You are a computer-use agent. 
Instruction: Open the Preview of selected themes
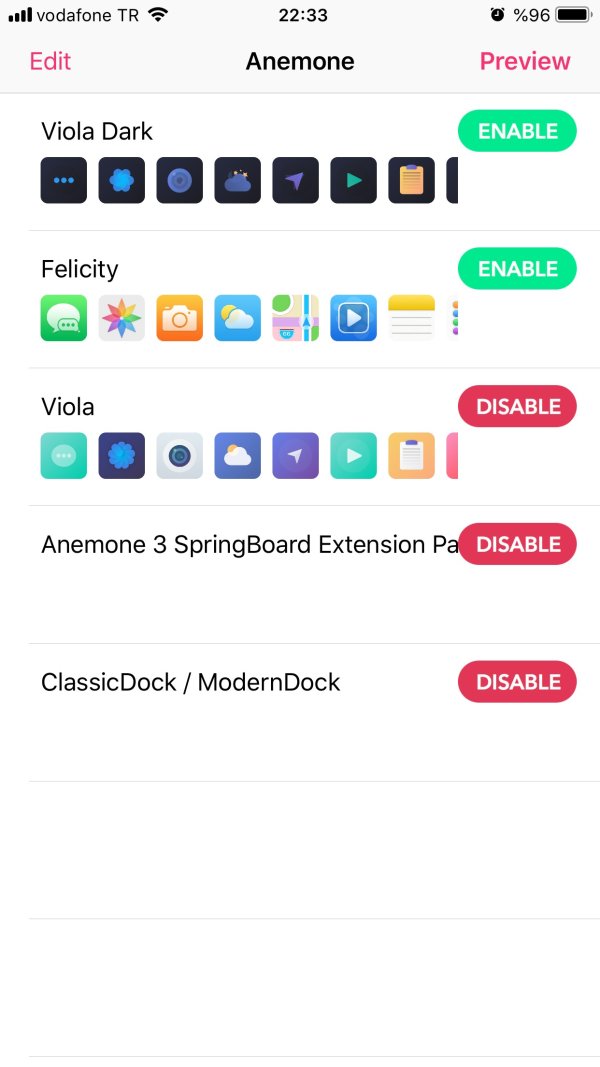[x=524, y=61]
